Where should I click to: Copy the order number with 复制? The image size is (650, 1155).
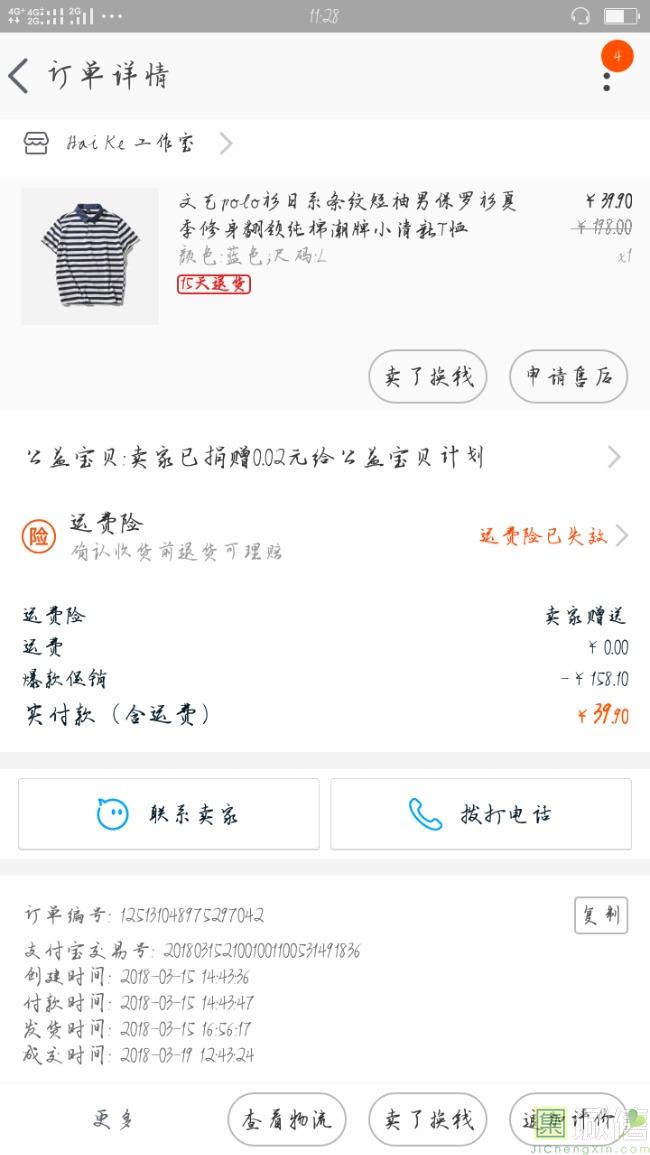(600, 915)
